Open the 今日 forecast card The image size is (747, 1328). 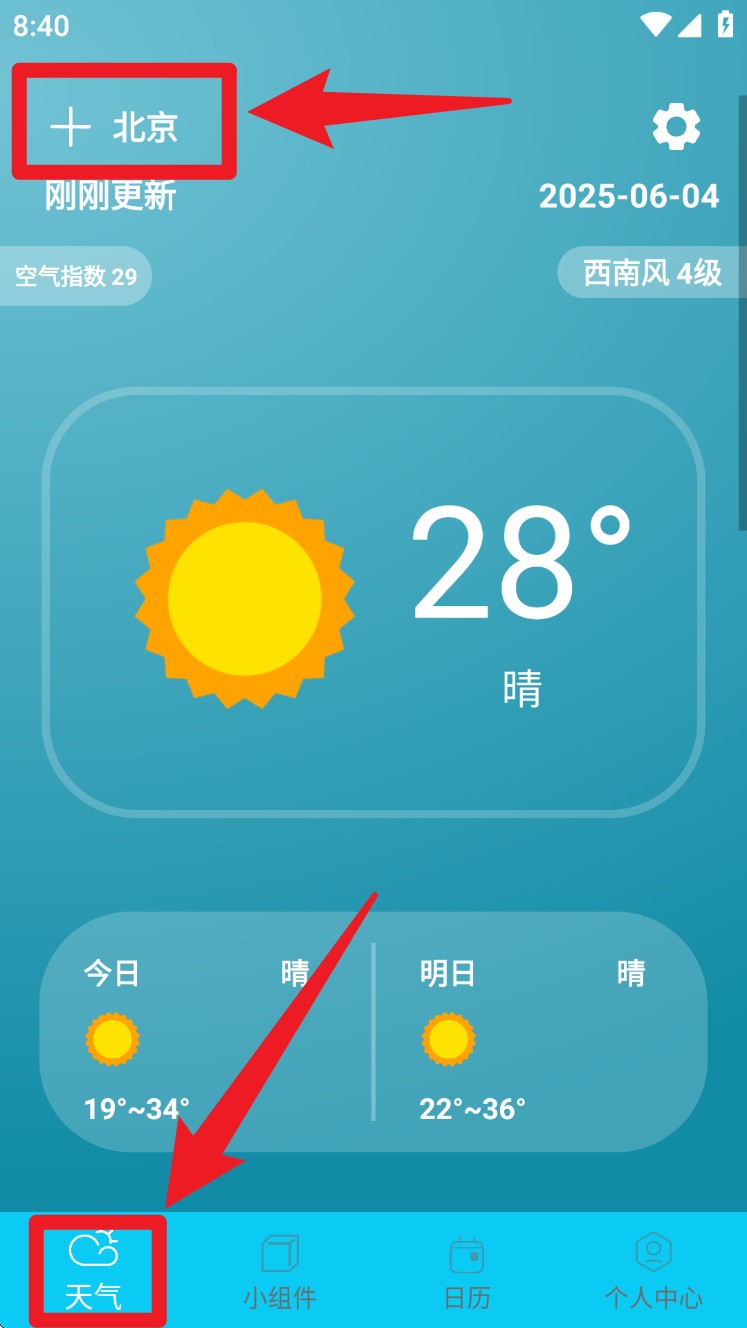click(200, 1035)
